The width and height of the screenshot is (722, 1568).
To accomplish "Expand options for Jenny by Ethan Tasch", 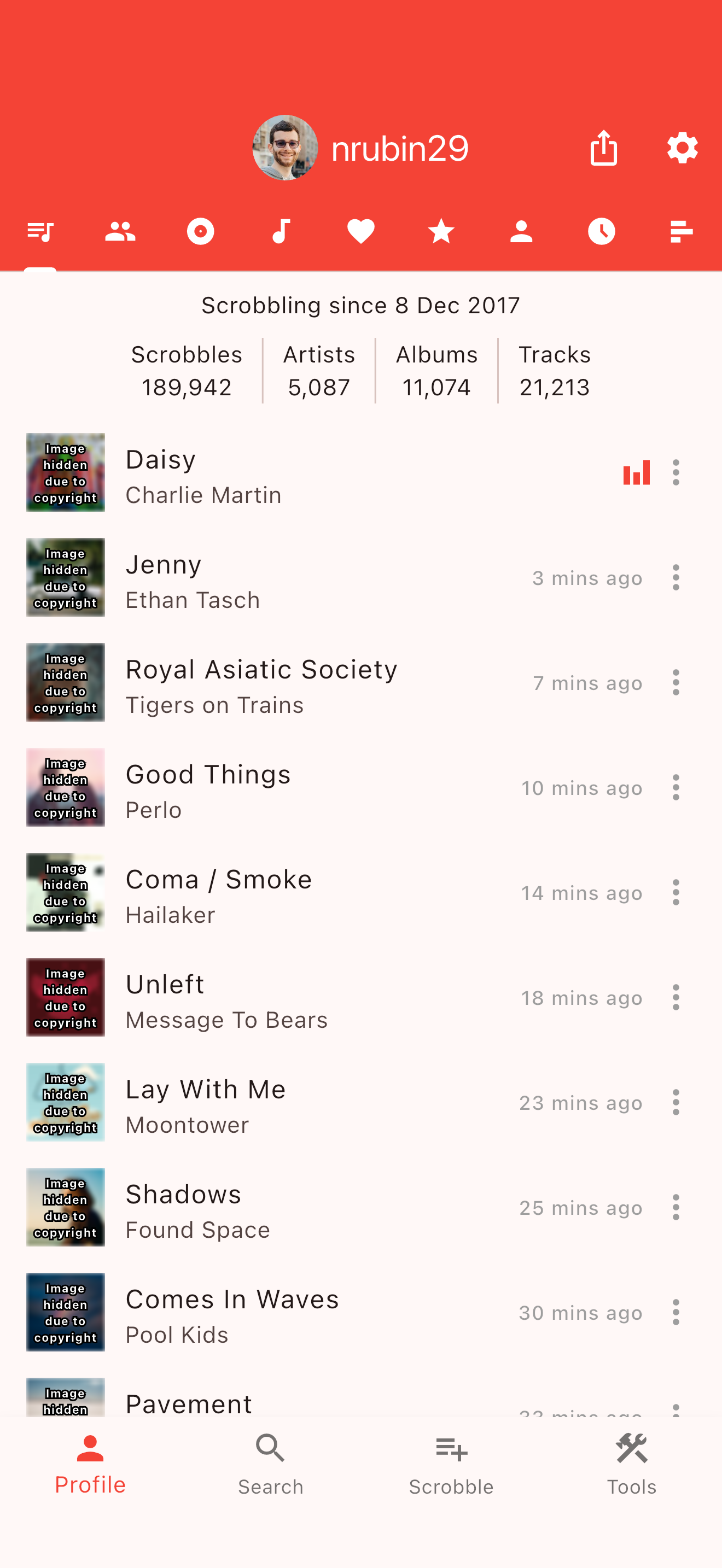I will pyautogui.click(x=676, y=578).
